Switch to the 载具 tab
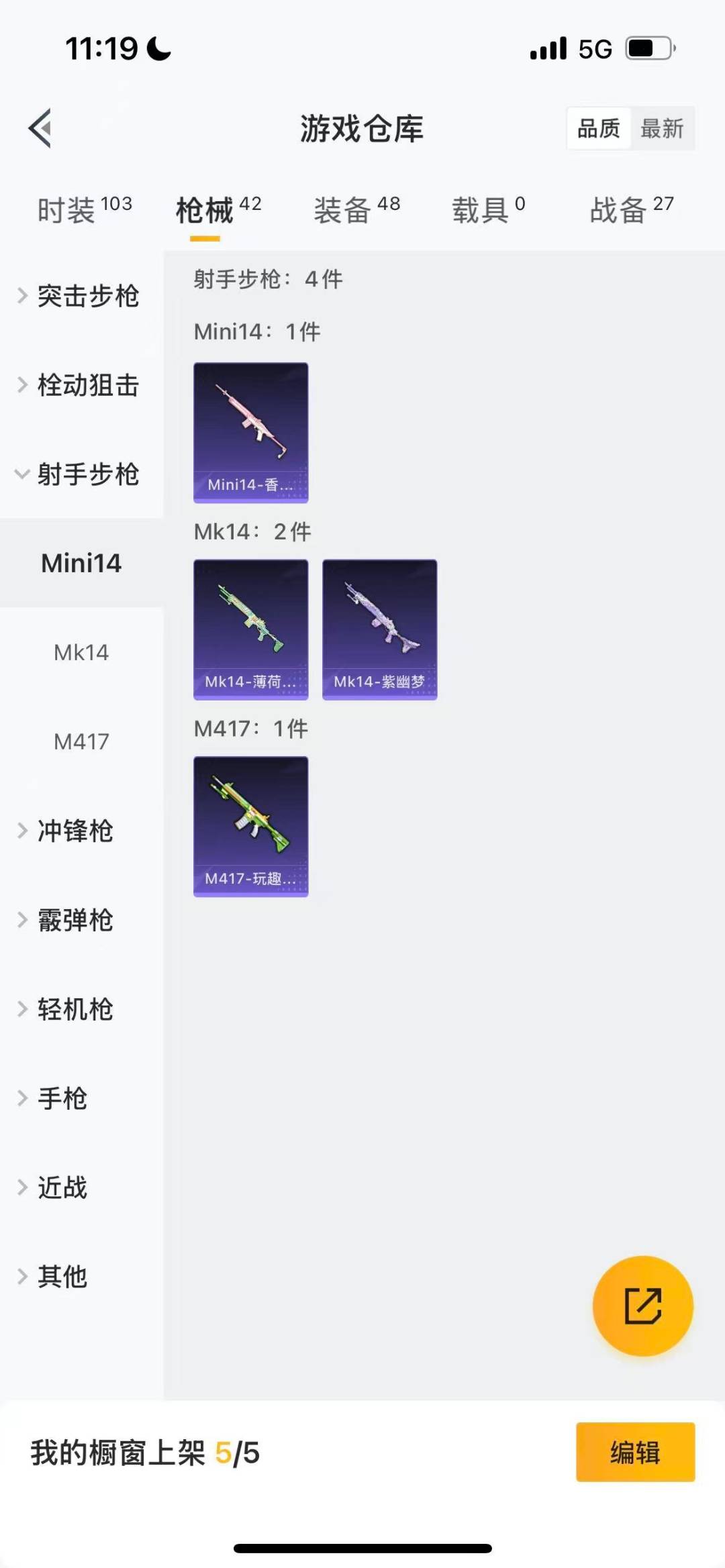 click(x=488, y=210)
